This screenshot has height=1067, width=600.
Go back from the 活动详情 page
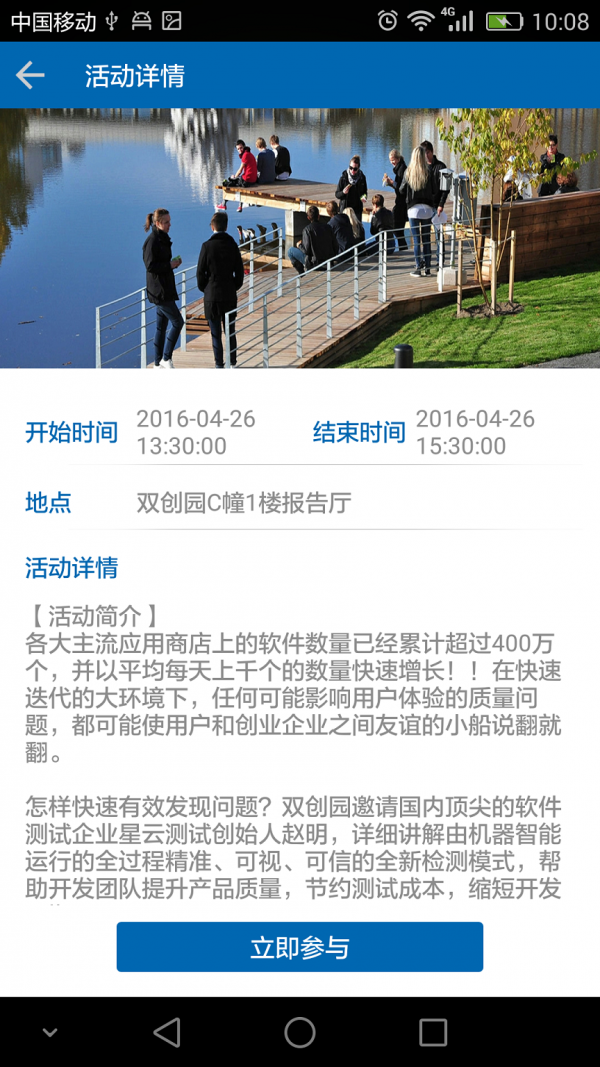click(30, 76)
